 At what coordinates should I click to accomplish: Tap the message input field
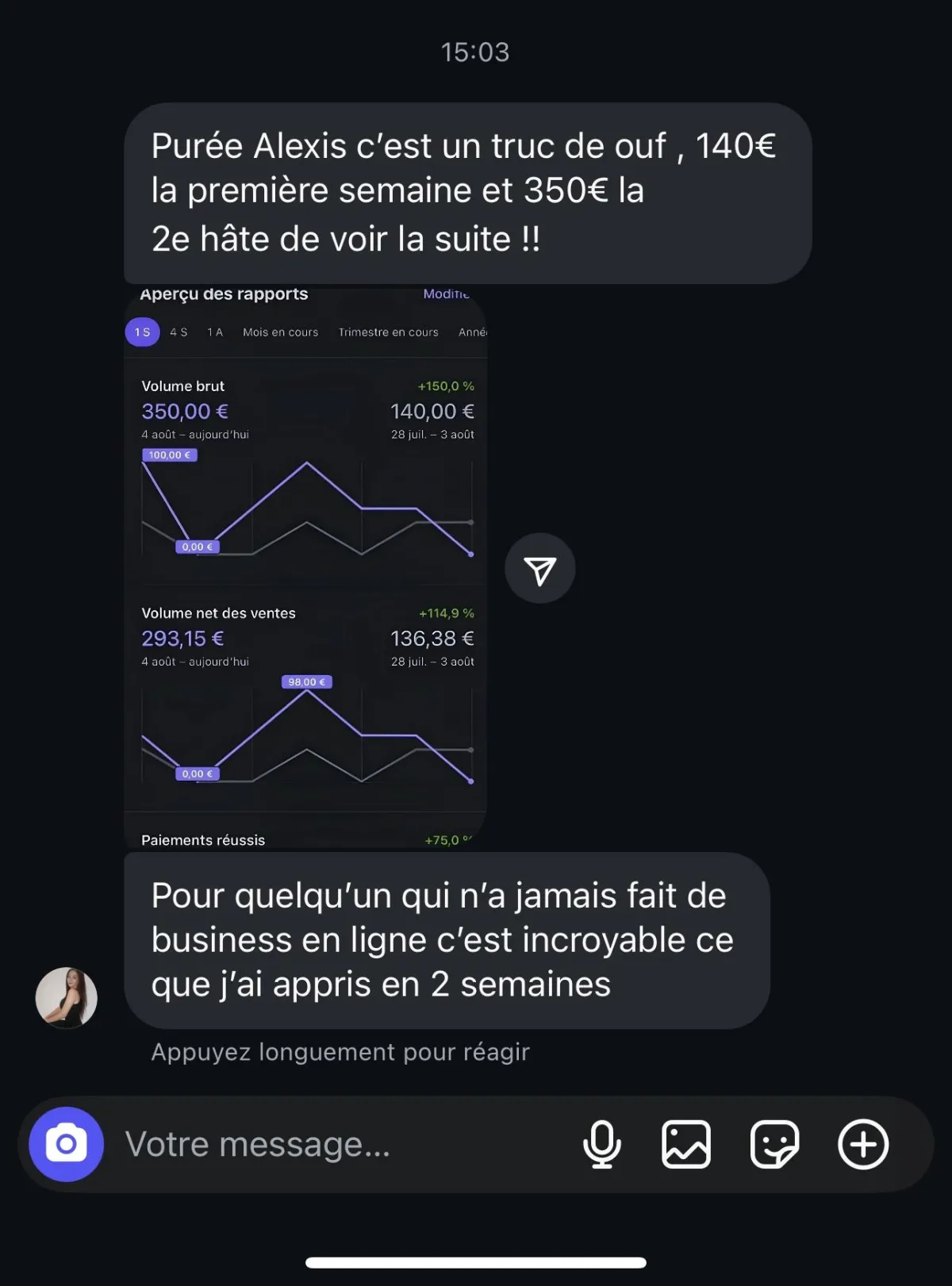click(333, 1144)
